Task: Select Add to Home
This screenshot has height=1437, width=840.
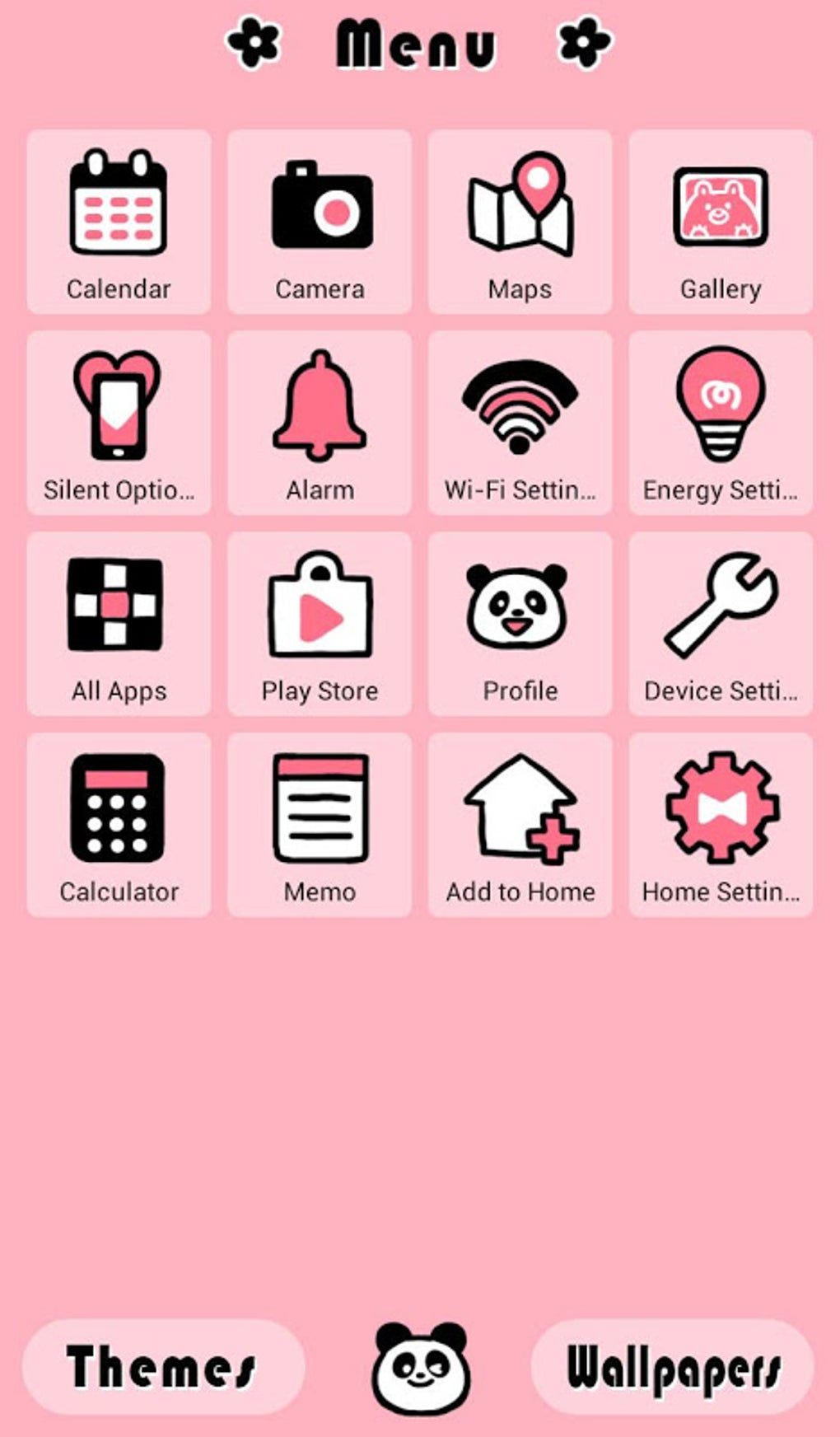Action: pos(520,824)
